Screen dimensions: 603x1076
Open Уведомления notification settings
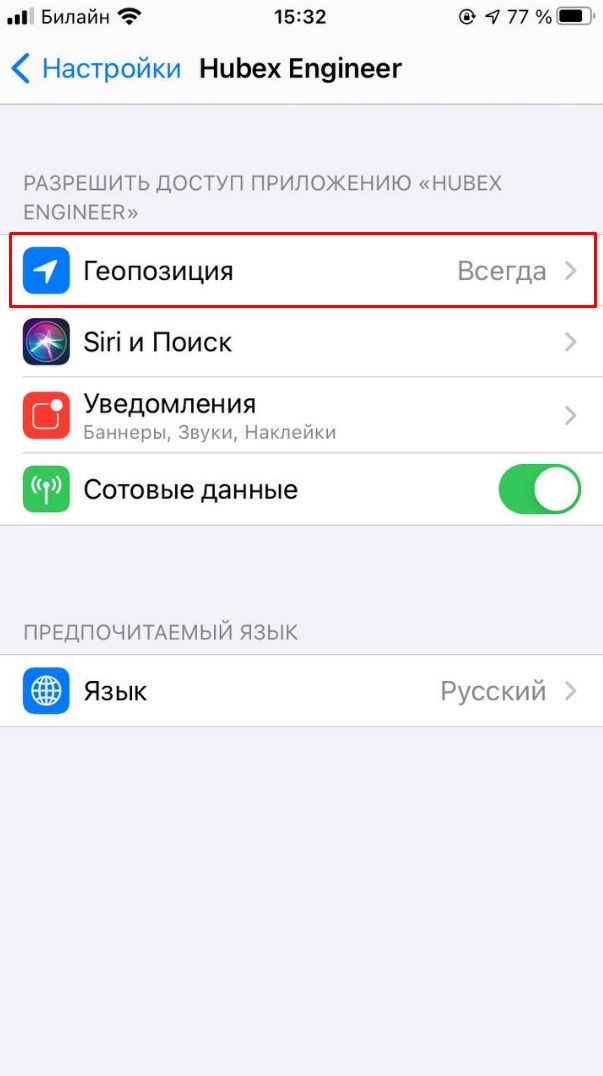302,415
